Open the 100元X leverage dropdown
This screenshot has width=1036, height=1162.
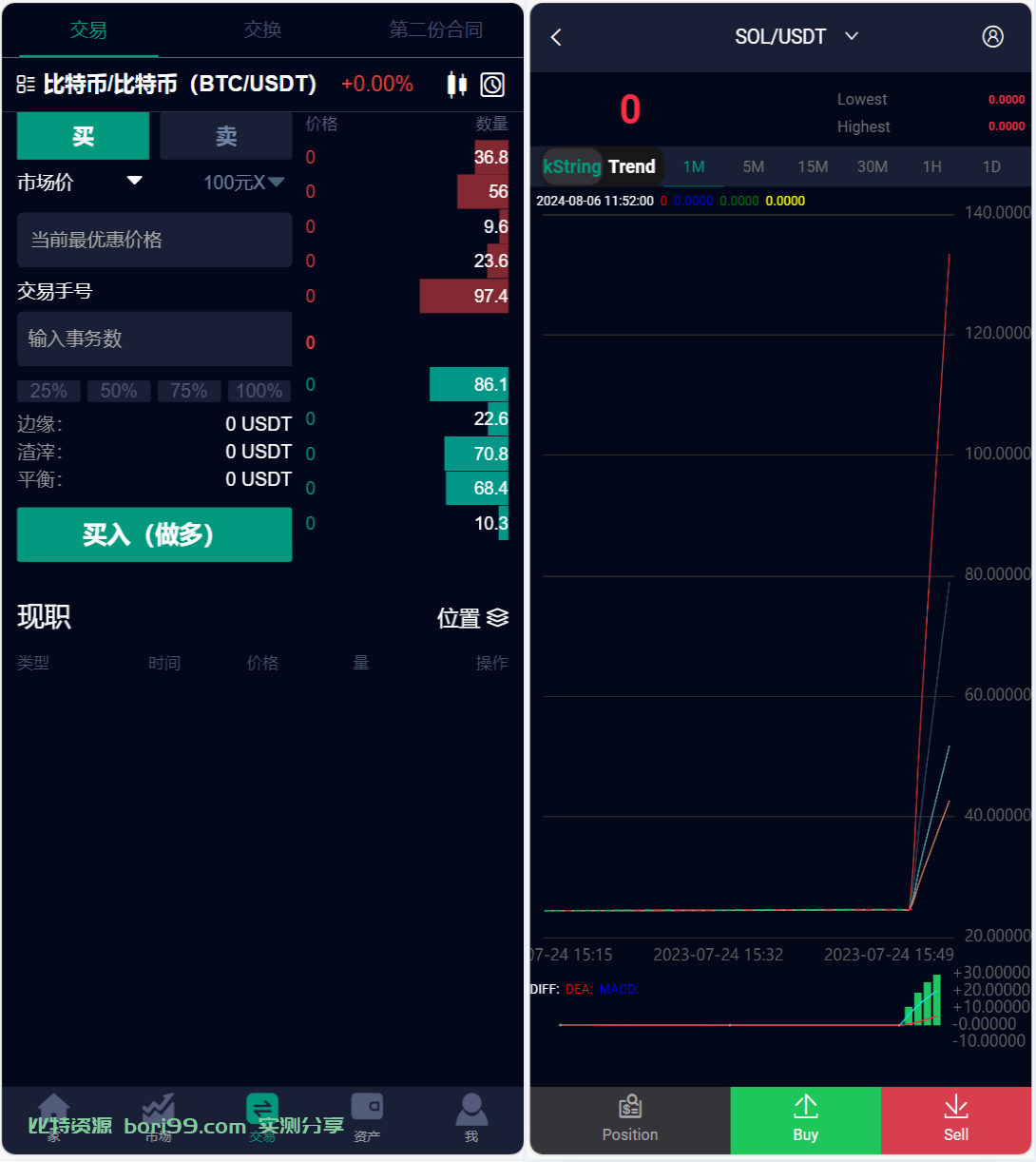(x=244, y=183)
